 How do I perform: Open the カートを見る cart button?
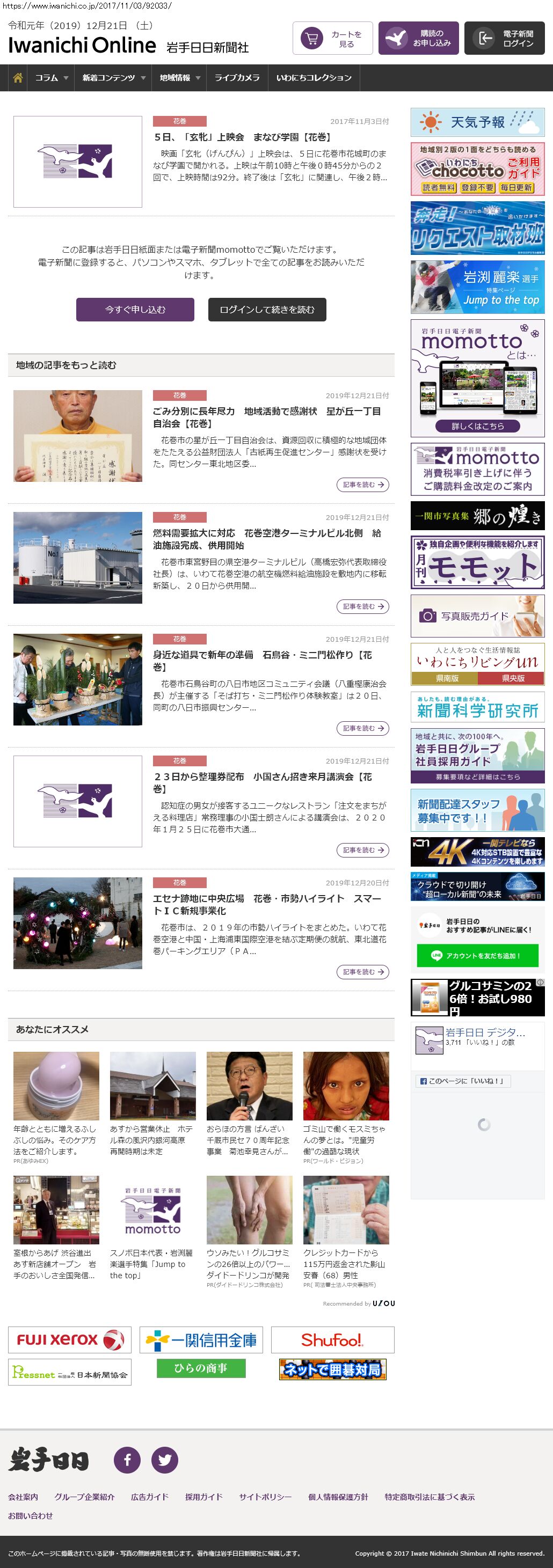(332, 38)
